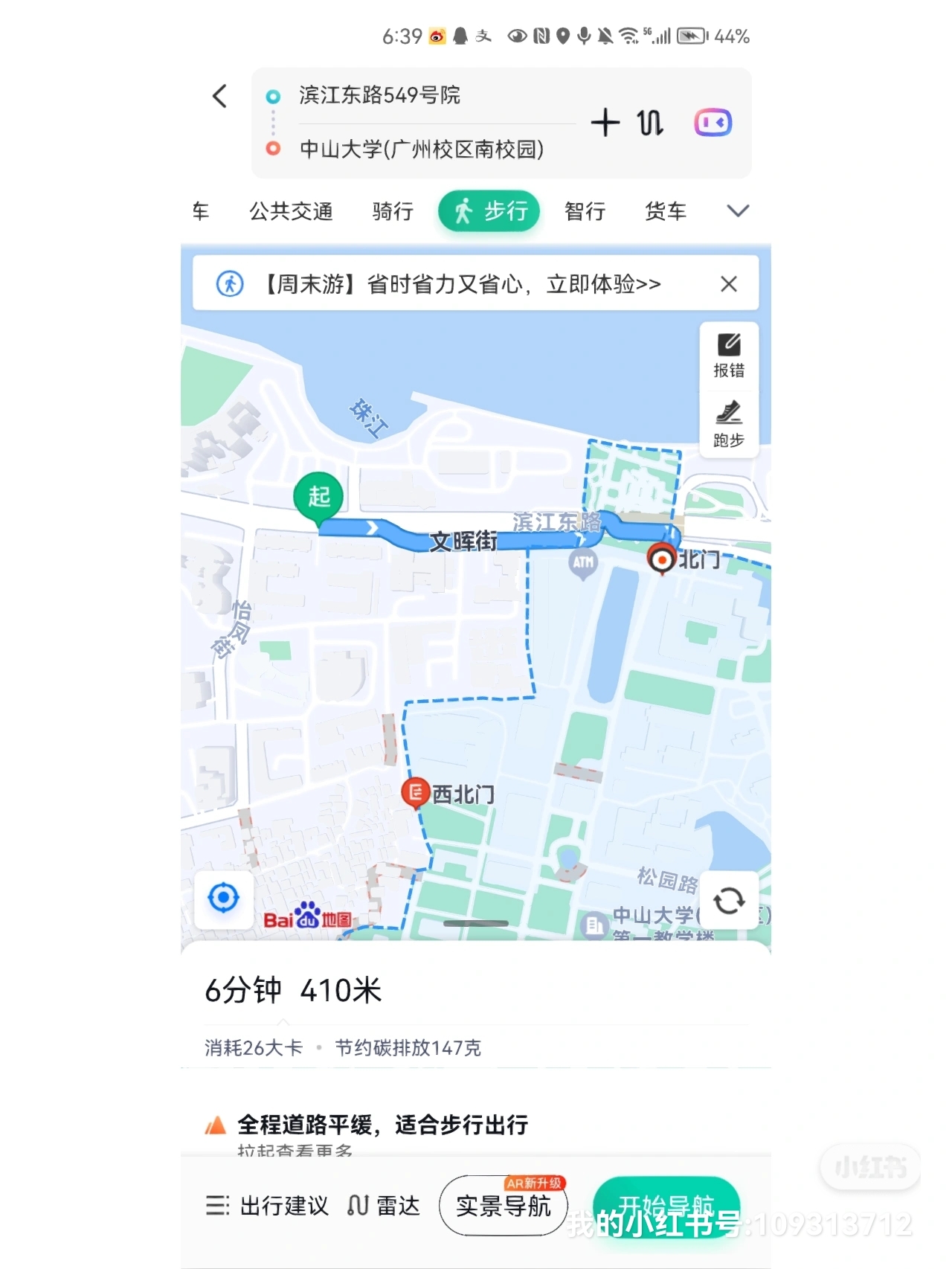The width and height of the screenshot is (952, 1269).
Task: Select the 货车 travel mode
Action: pos(665,211)
